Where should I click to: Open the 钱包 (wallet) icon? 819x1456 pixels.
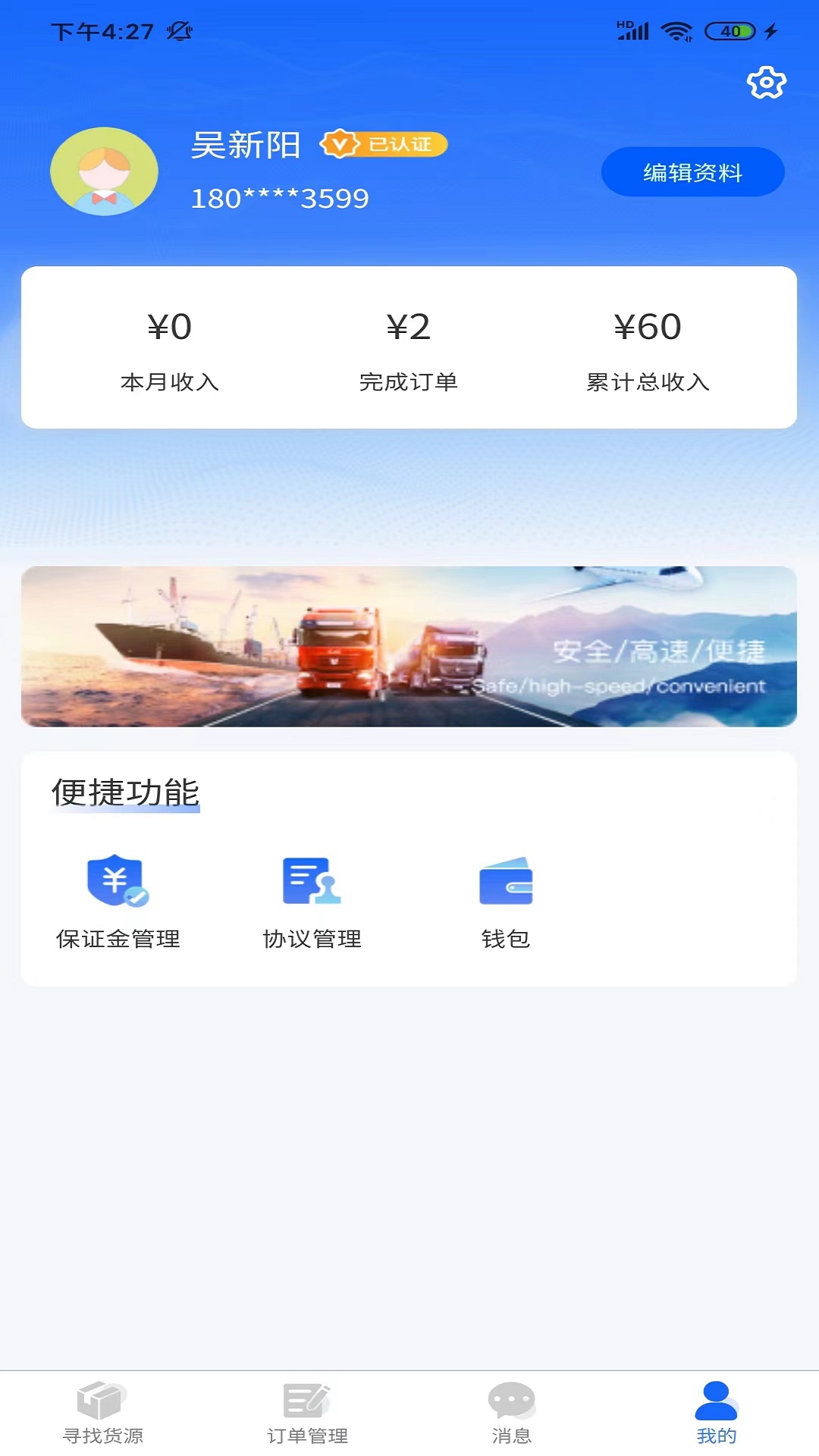(x=507, y=882)
